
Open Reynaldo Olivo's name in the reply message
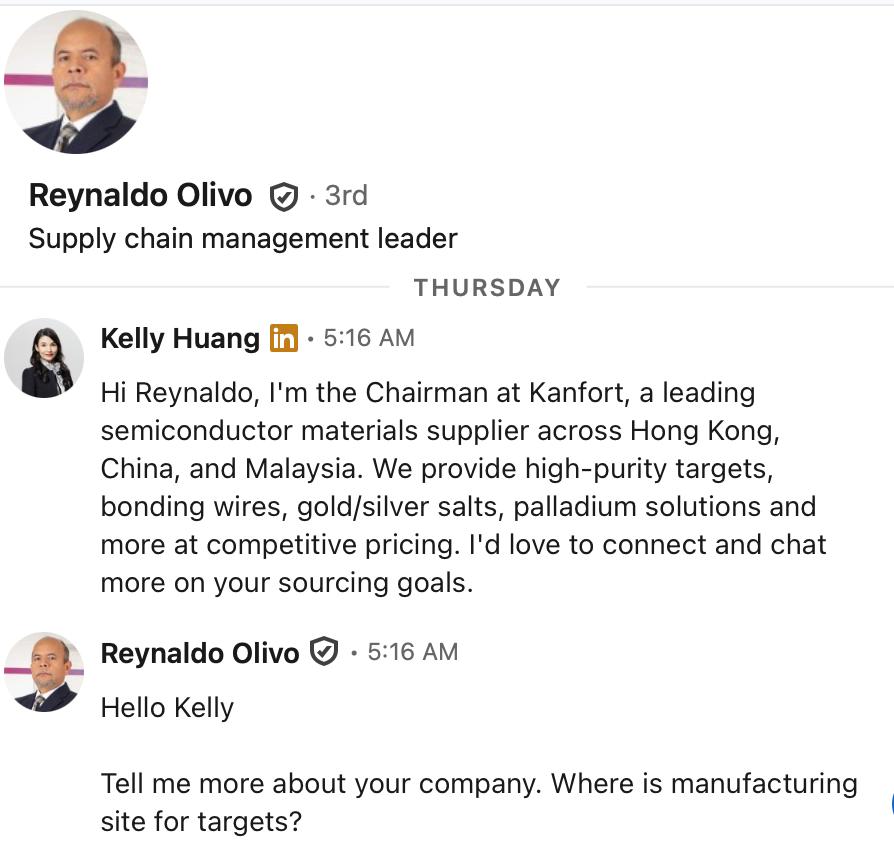pyautogui.click(x=200, y=653)
